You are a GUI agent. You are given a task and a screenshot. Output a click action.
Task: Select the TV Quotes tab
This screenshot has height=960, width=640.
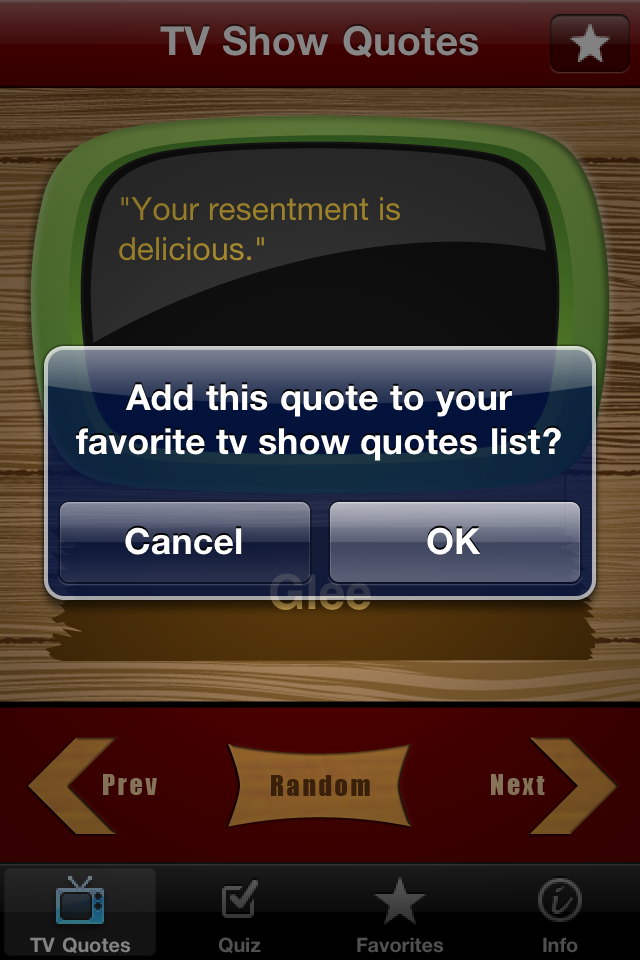click(80, 915)
